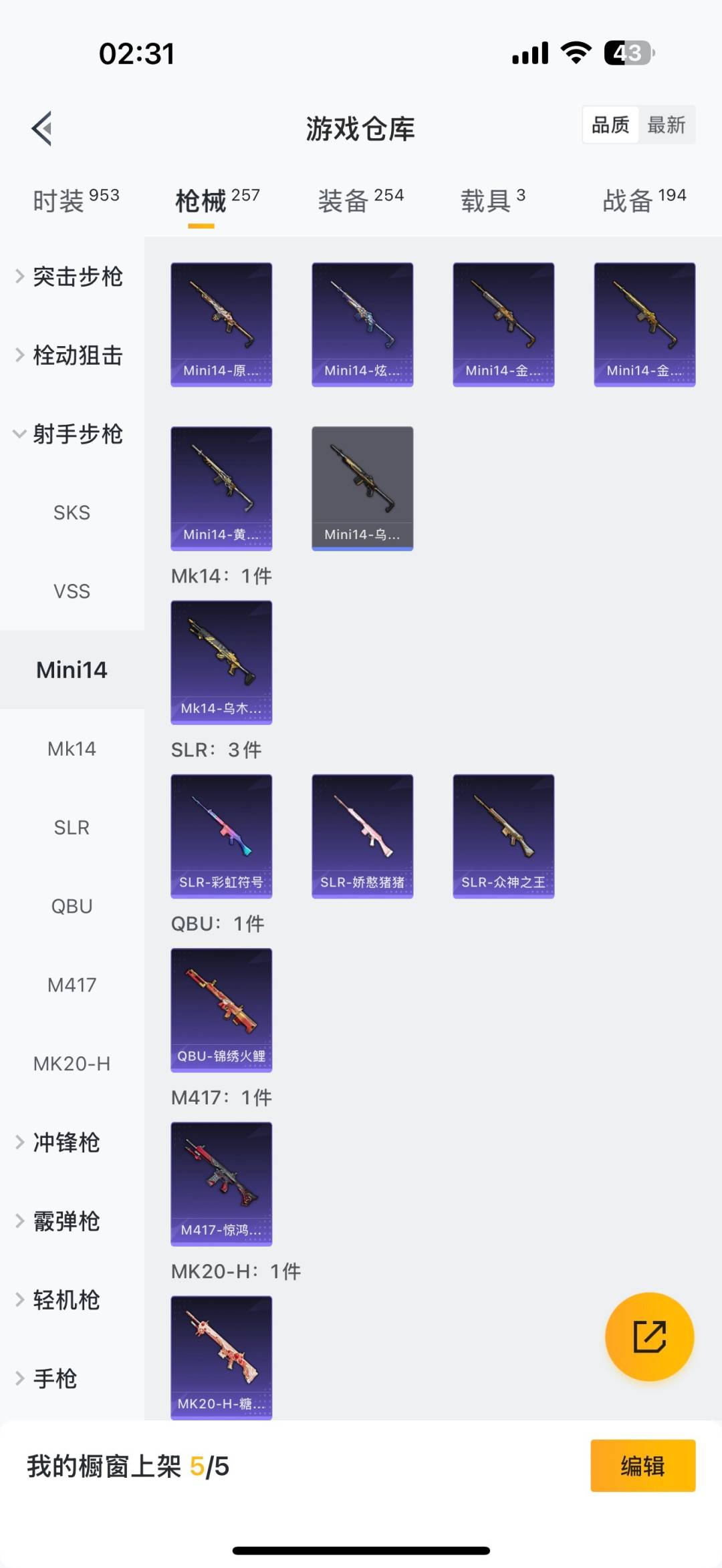The image size is (722, 1568).
Task: View the SLR-众神之王 skin
Action: (503, 836)
